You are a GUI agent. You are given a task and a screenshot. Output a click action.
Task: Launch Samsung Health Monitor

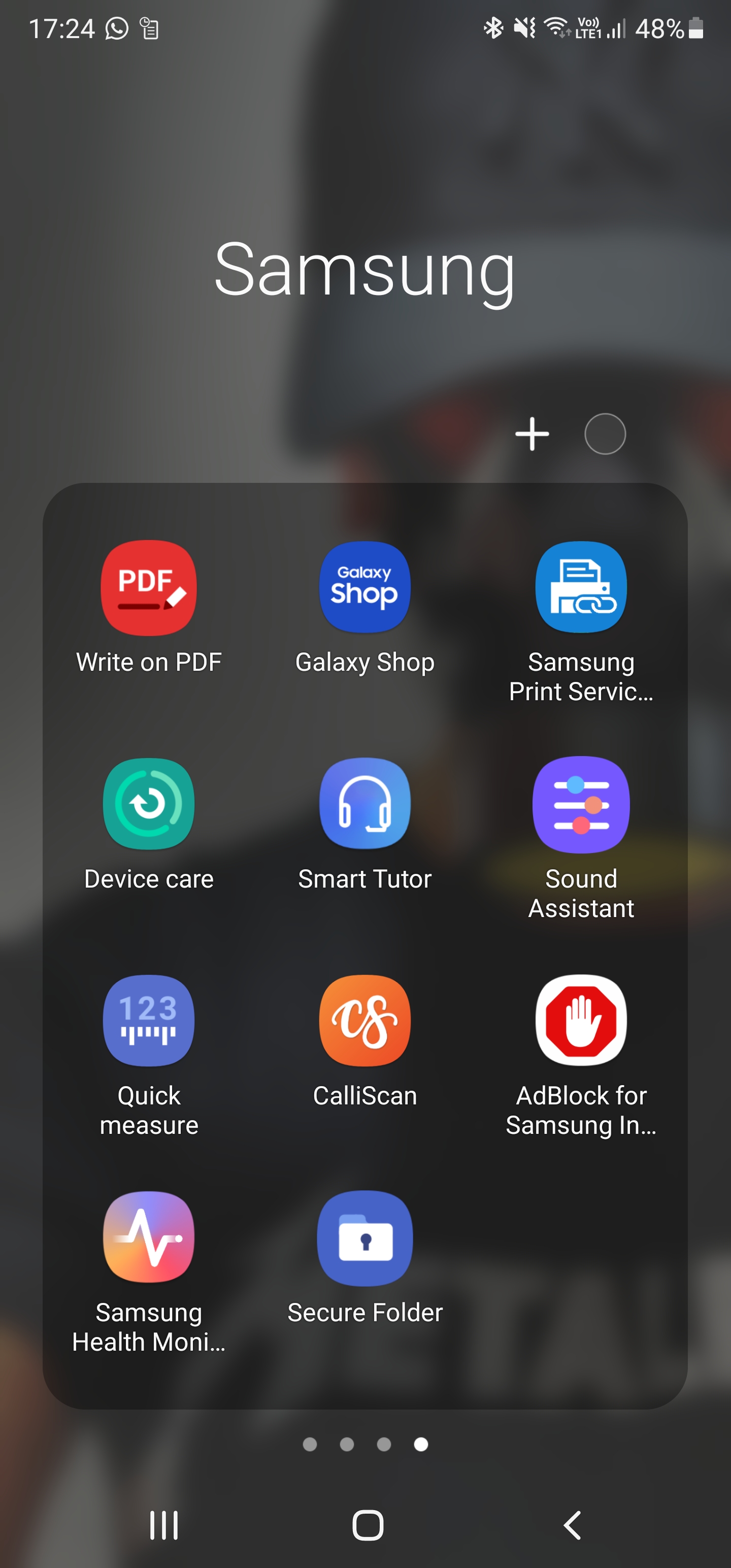click(149, 1237)
